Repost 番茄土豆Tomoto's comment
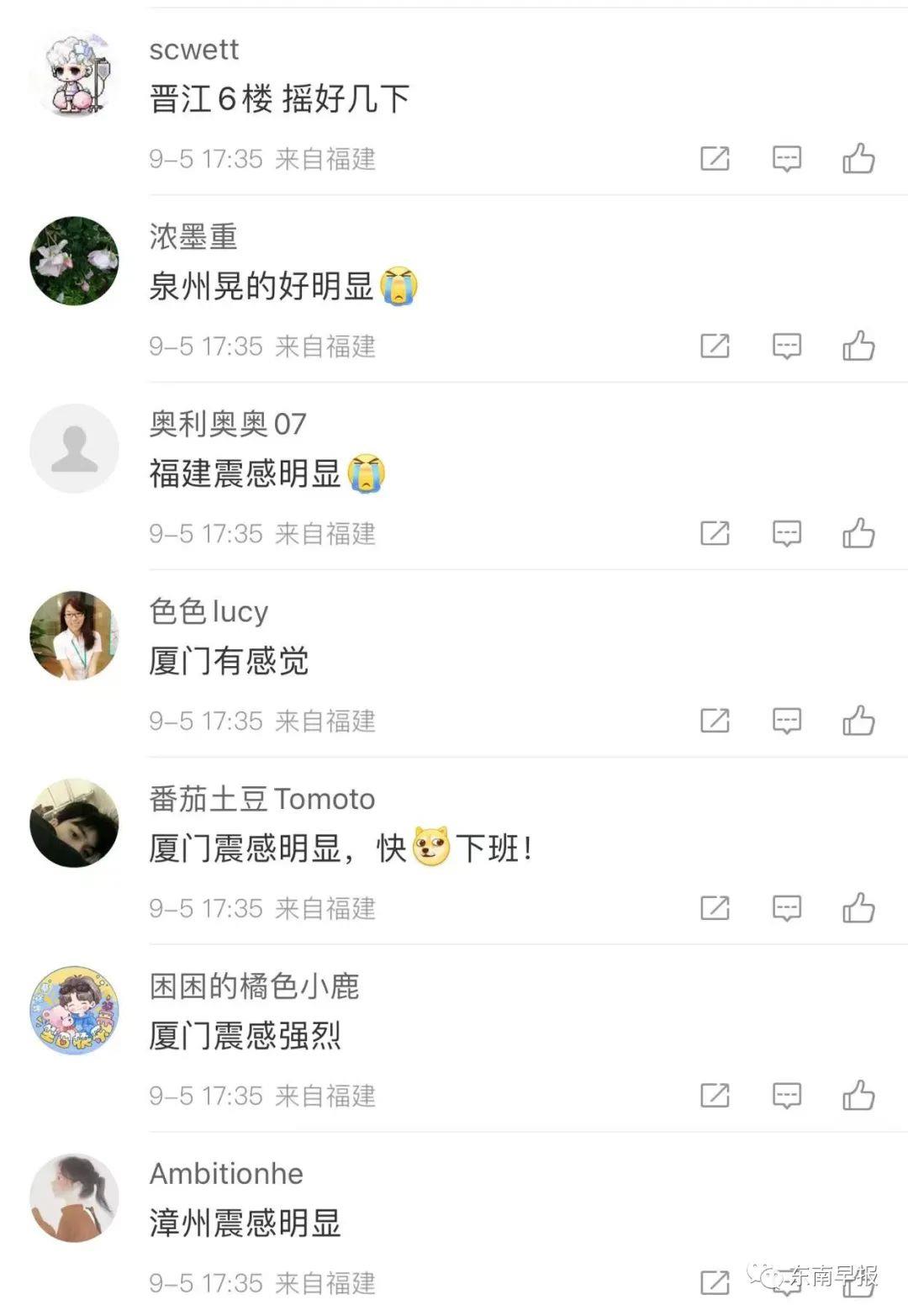 point(715,908)
